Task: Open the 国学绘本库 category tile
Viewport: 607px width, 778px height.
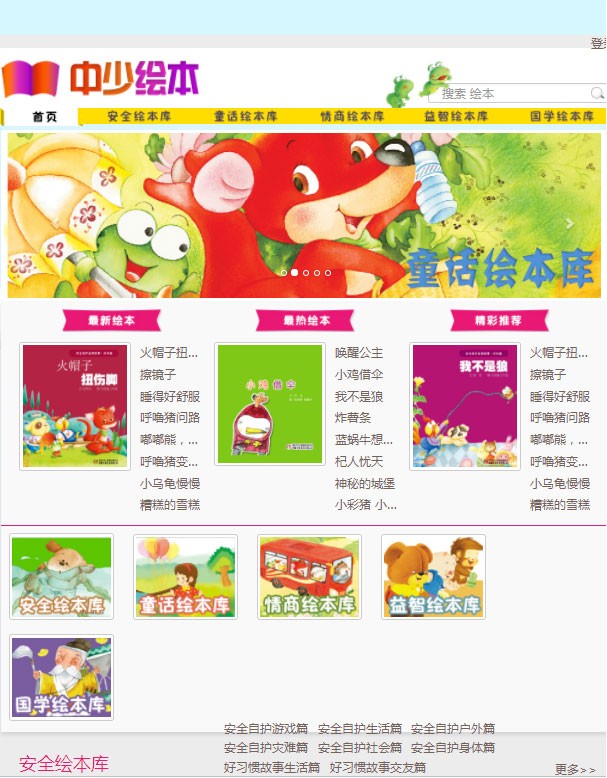Action: 62,677
